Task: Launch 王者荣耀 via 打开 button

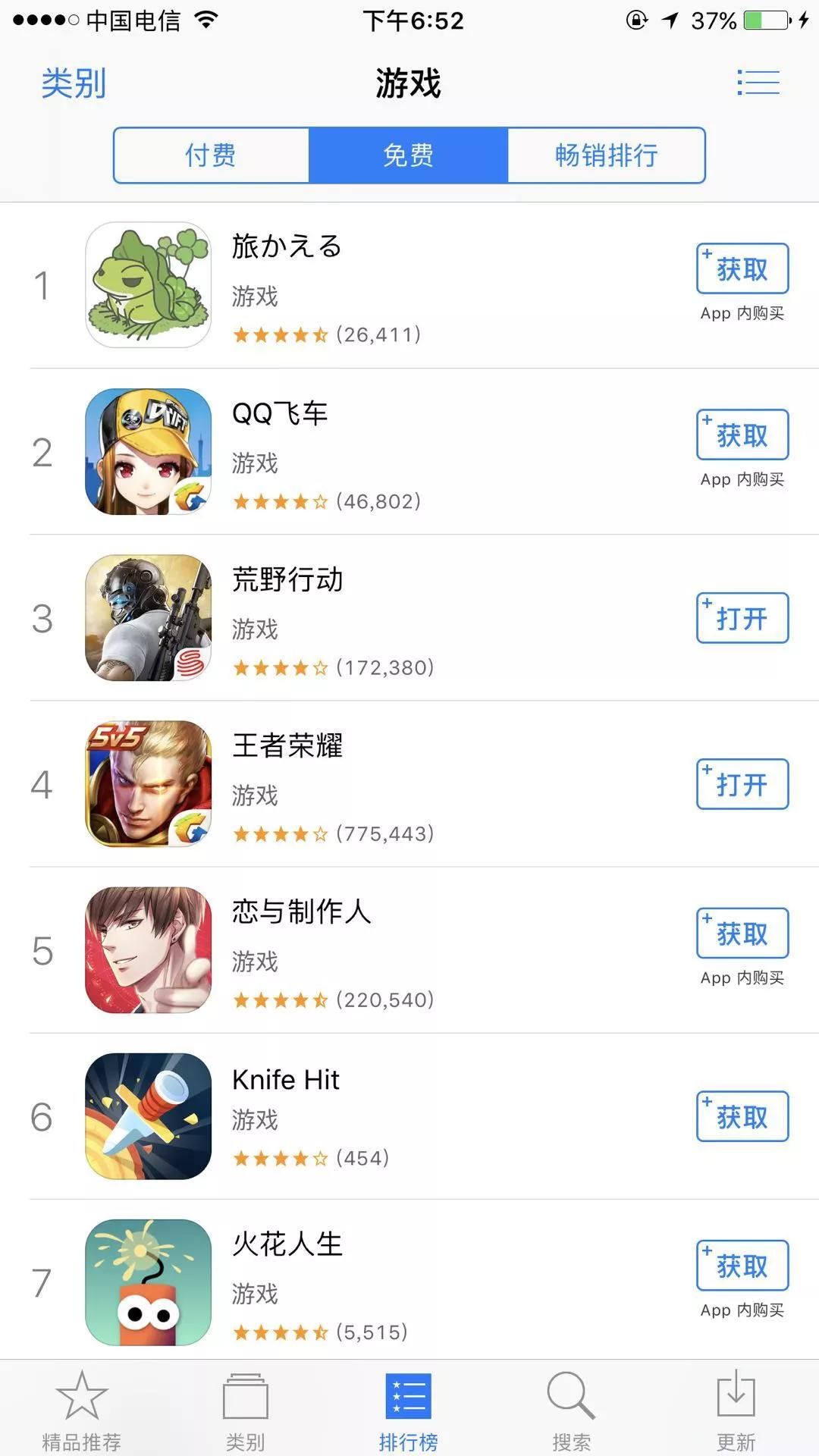Action: click(742, 784)
